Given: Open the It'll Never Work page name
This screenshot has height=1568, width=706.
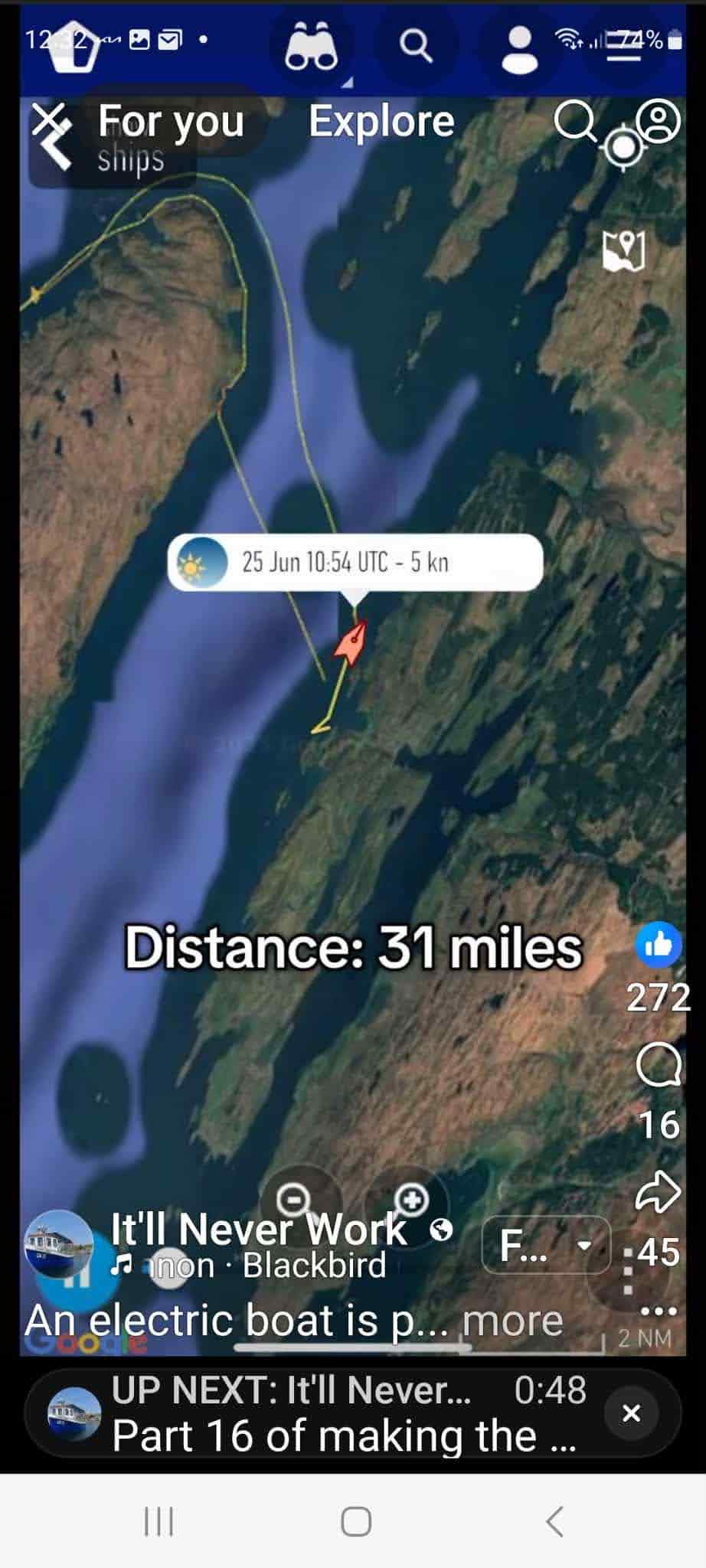Looking at the screenshot, I should pos(259,1230).
